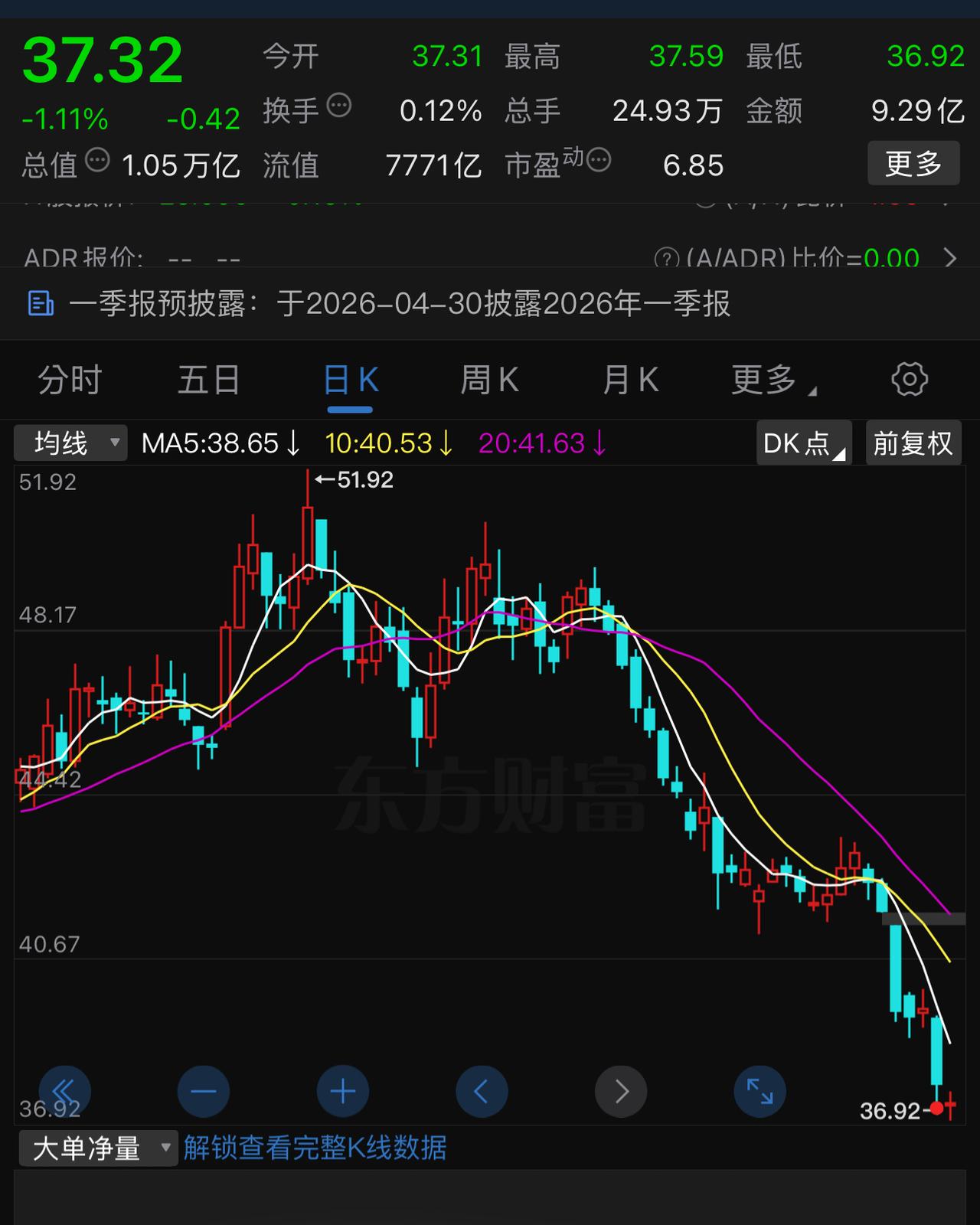Toggle 前复权 price adjustment mode
Screen dimensions: 980x1225
pyautogui.click(x=913, y=443)
